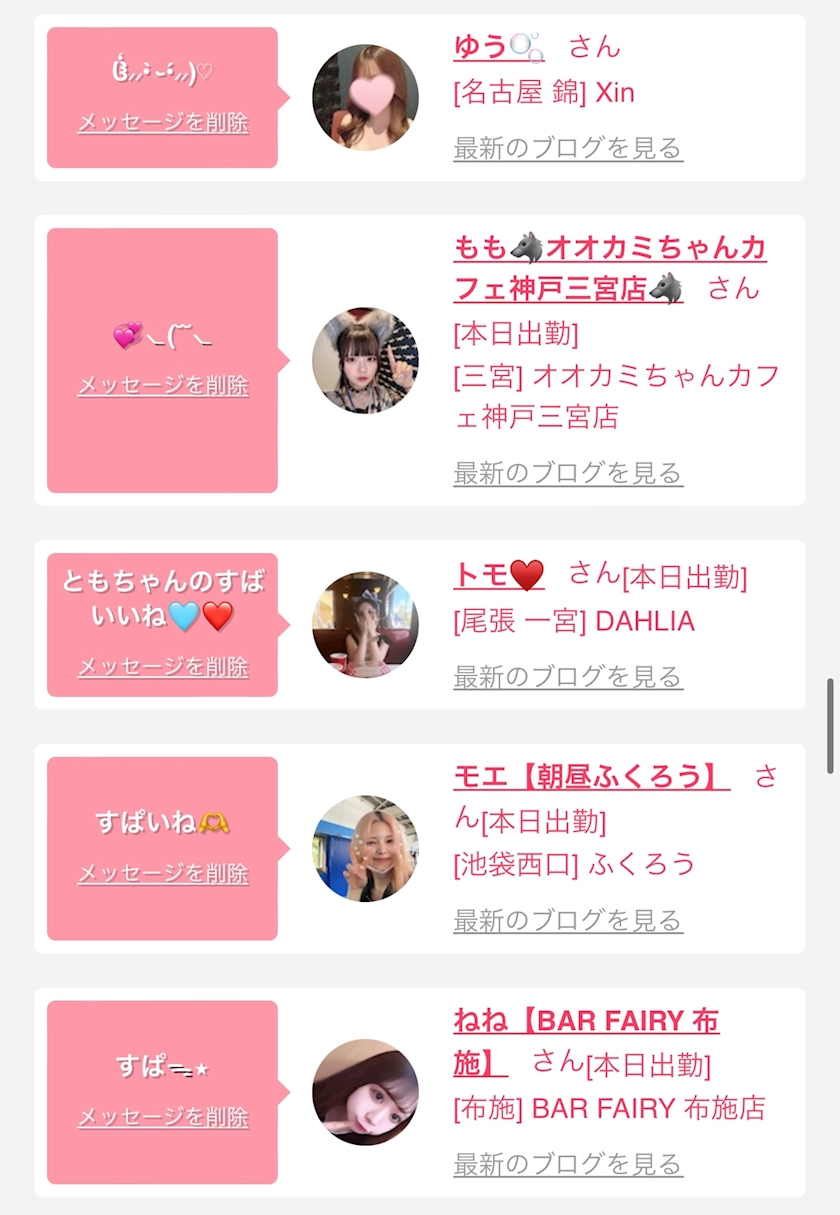
Task: View もも's latest blog
Action: [568, 473]
